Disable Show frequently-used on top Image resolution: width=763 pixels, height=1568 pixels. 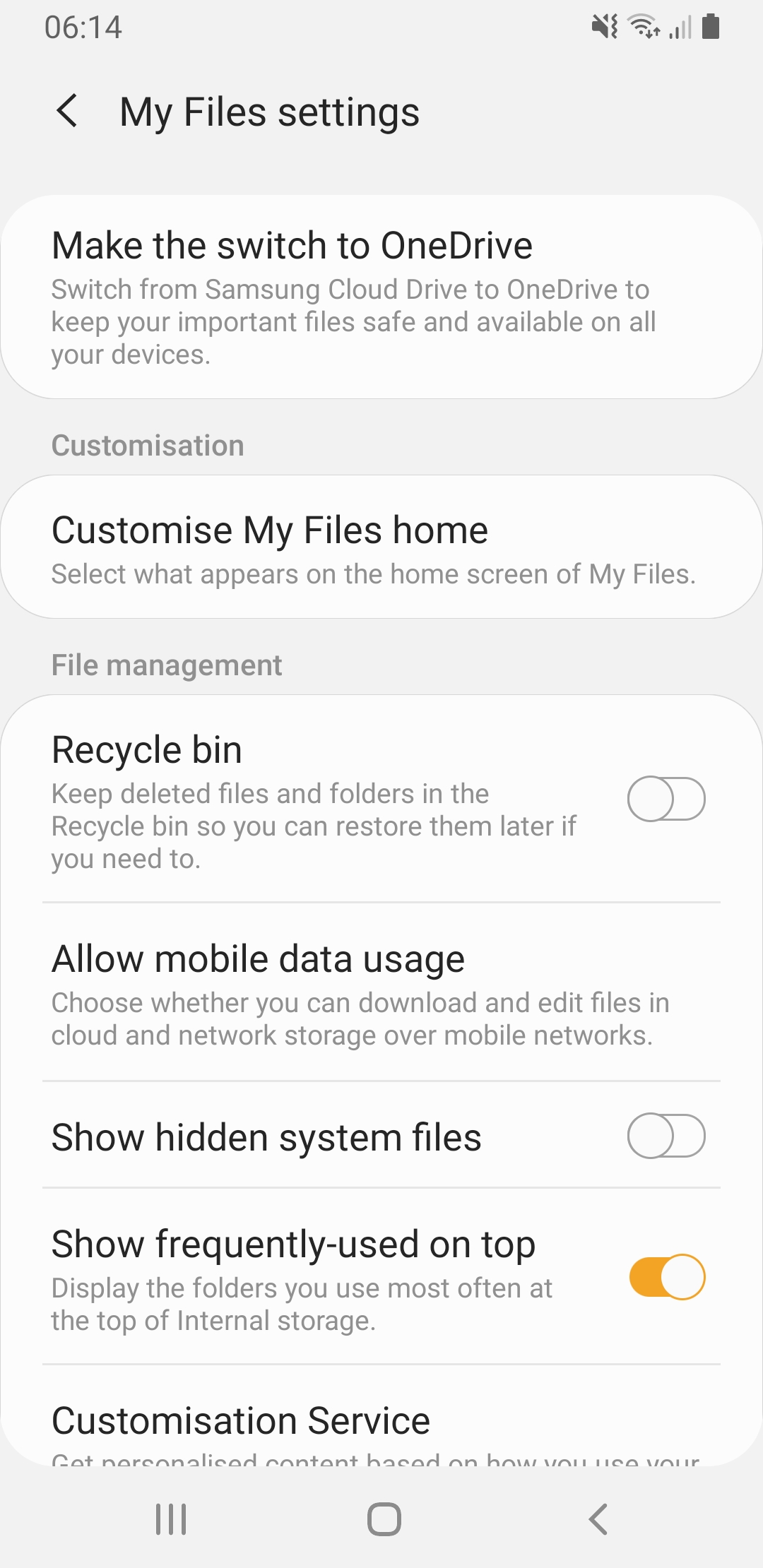(x=666, y=1277)
